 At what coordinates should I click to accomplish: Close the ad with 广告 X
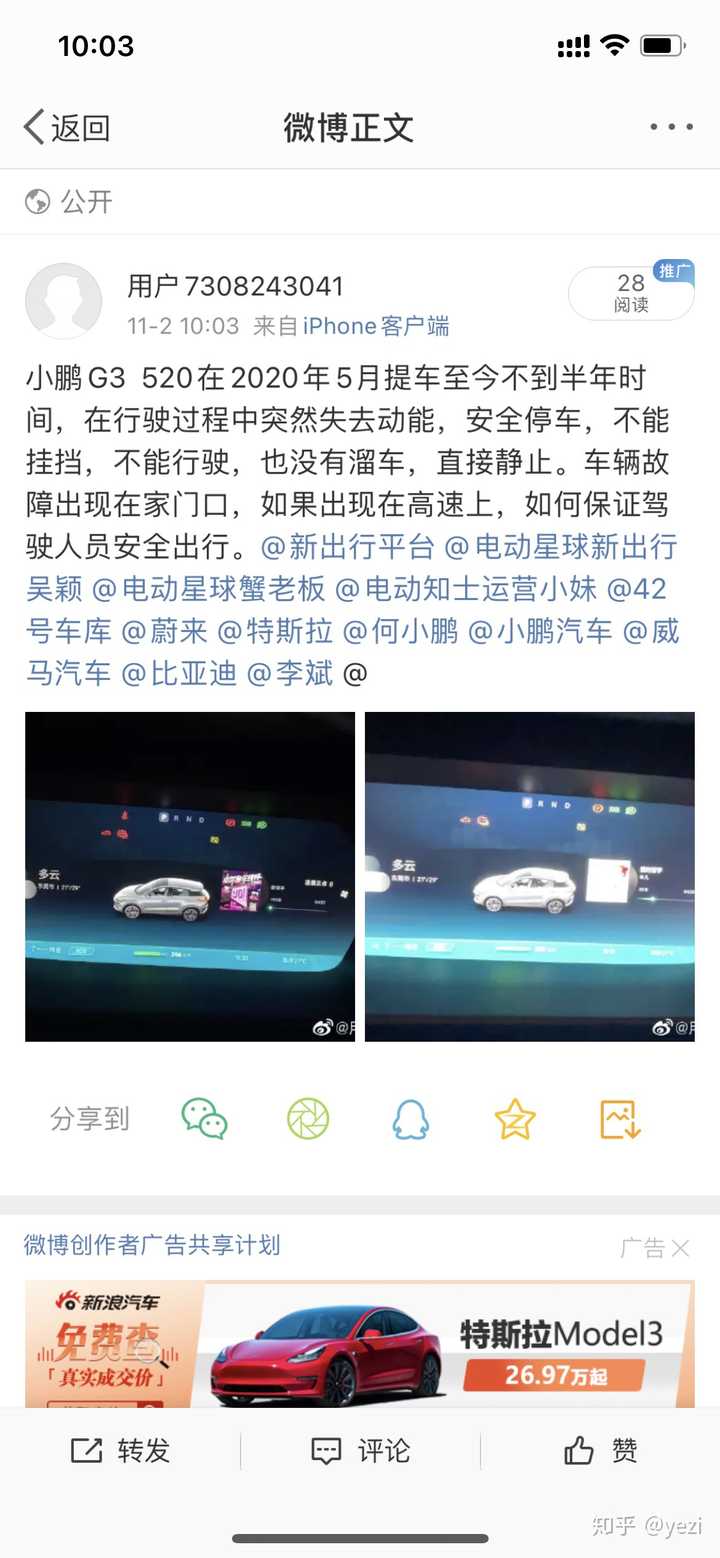click(655, 1247)
